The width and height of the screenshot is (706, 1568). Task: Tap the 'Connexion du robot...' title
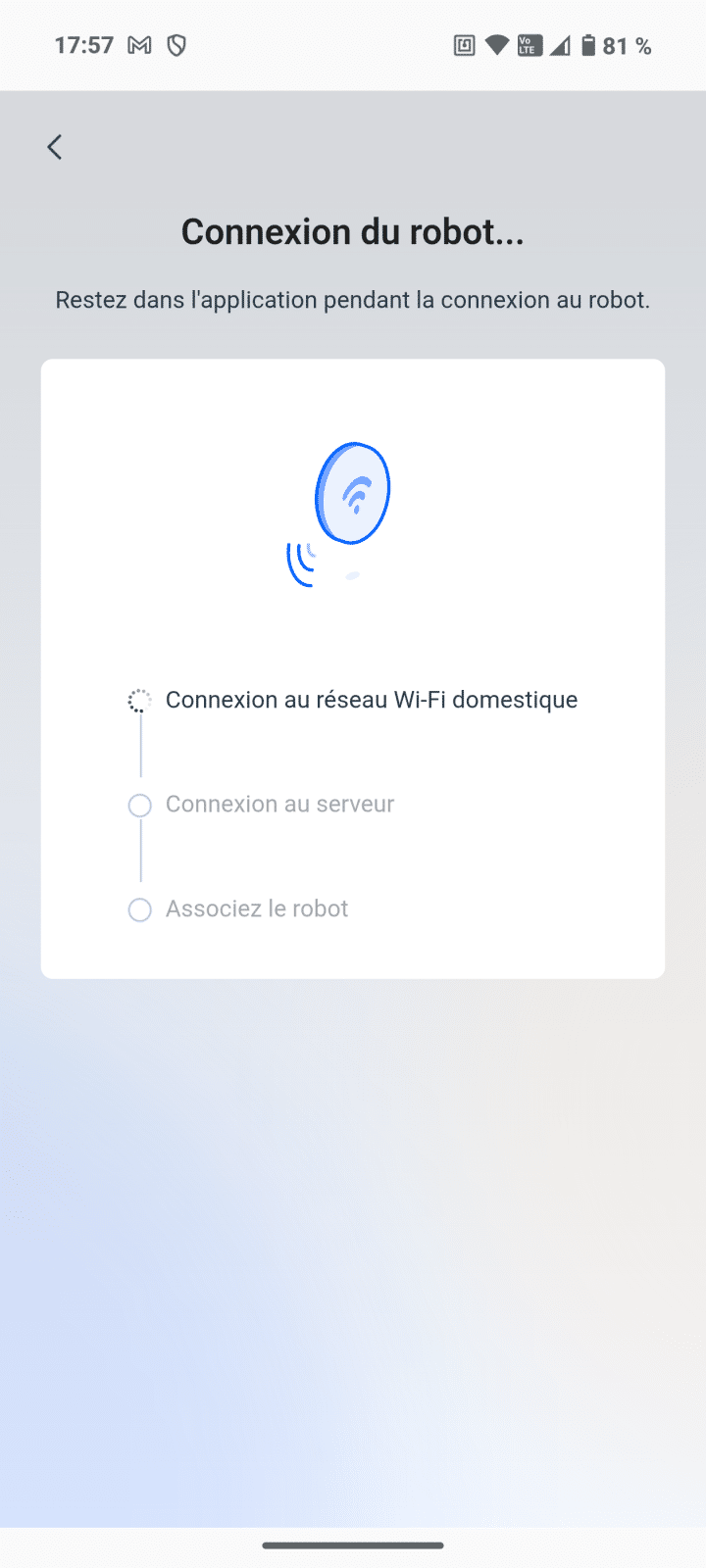[352, 231]
